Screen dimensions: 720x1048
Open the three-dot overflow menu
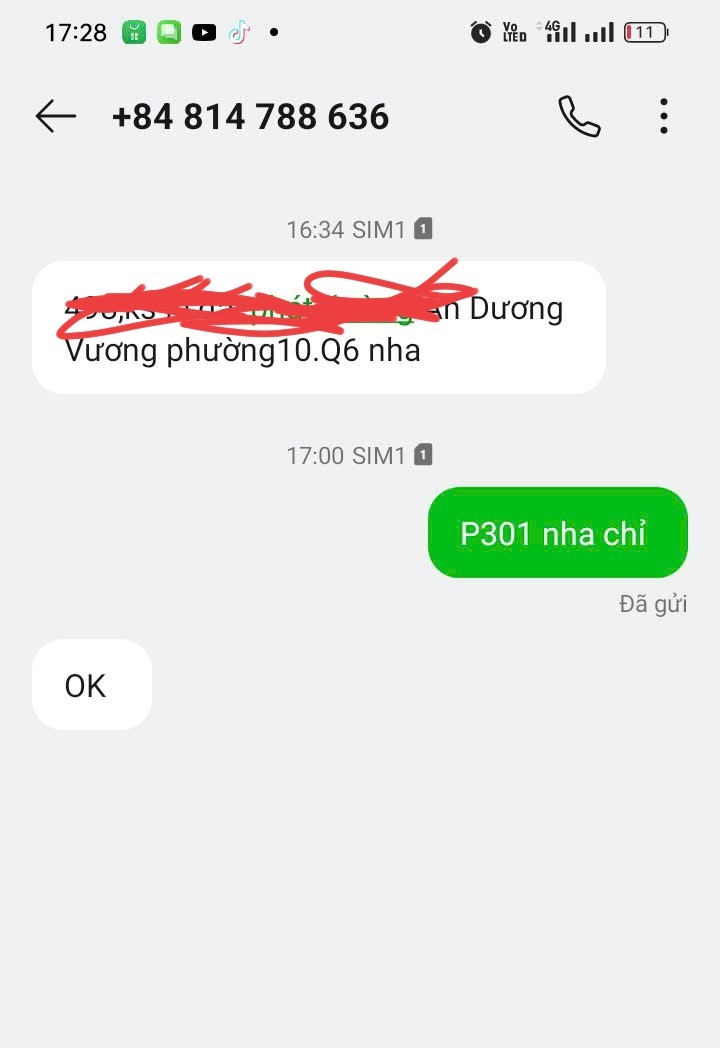click(x=663, y=117)
